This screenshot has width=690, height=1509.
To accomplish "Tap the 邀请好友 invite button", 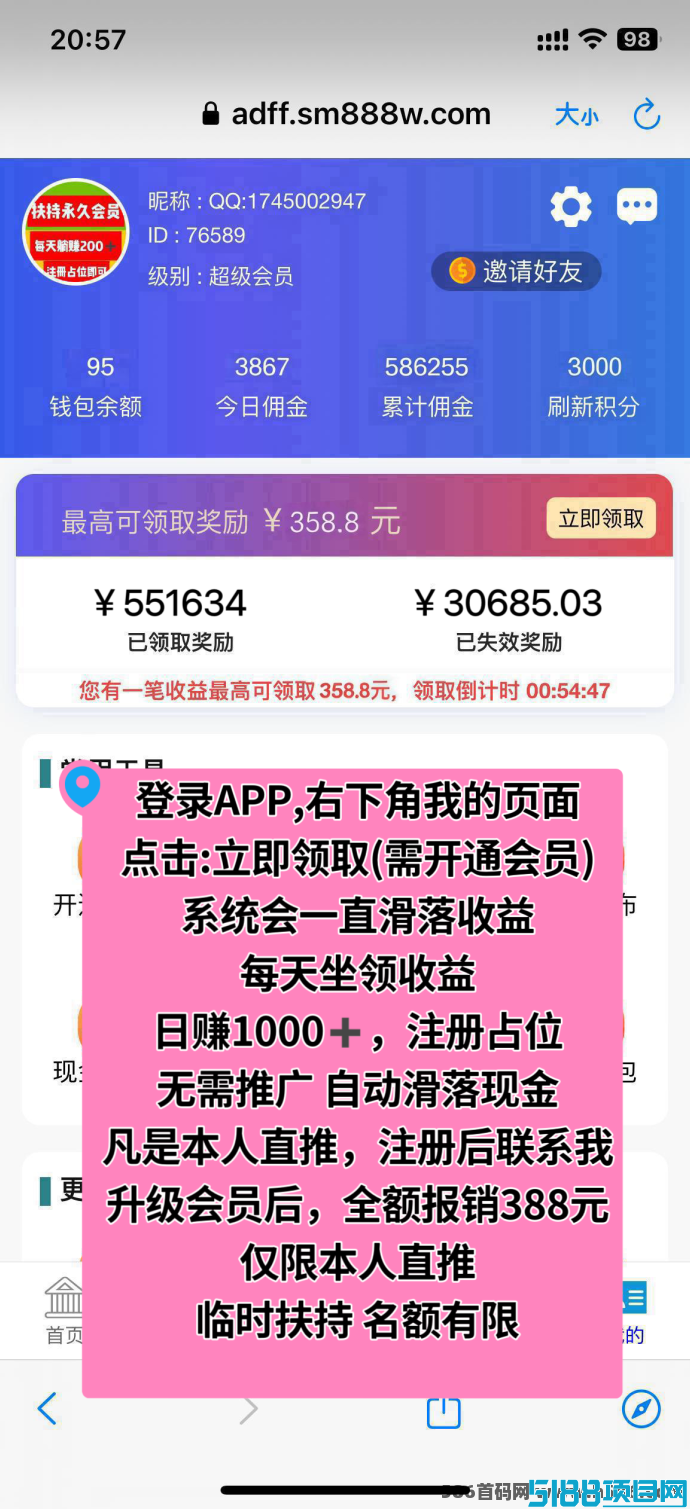I will [516, 271].
